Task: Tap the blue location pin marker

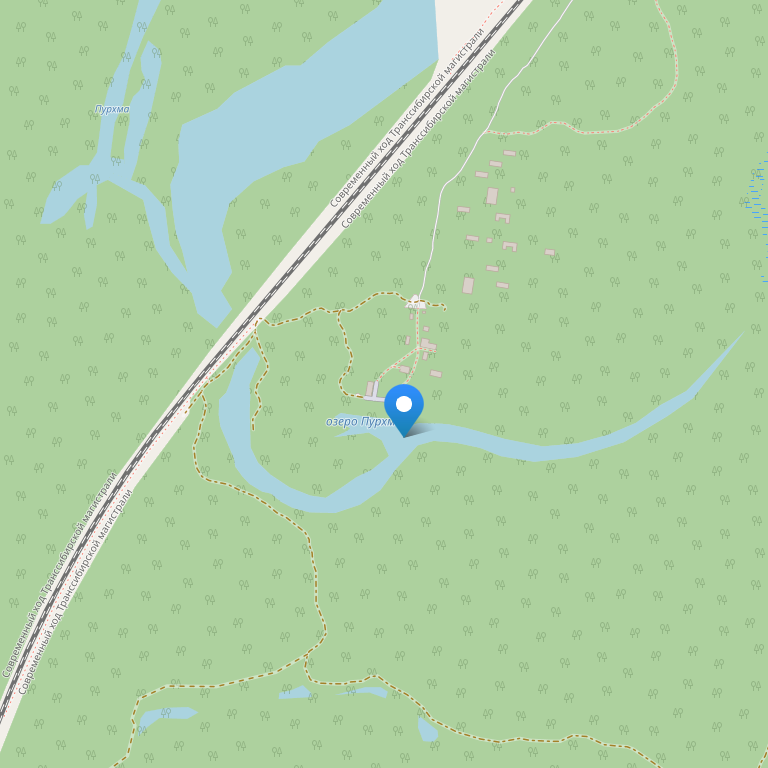Action: pos(404,406)
